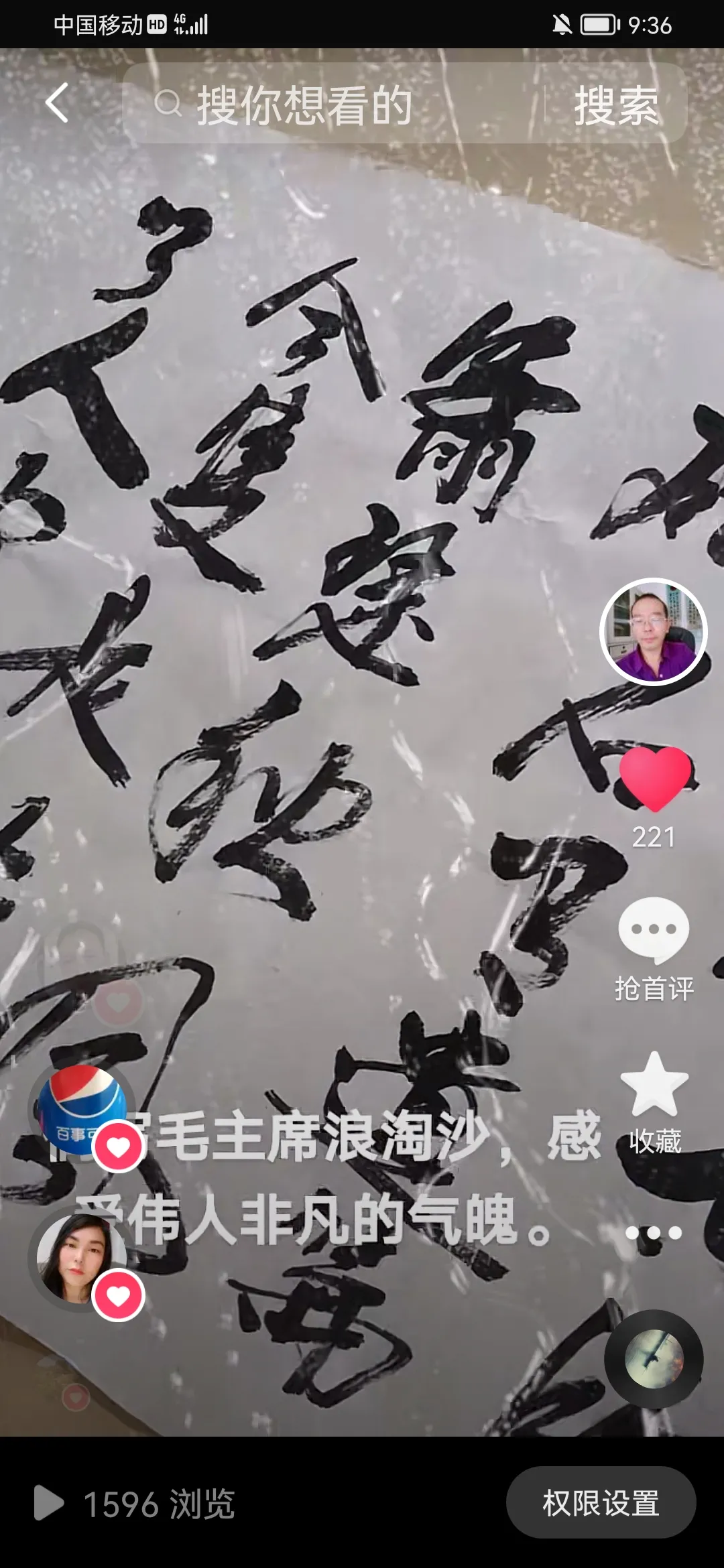The width and height of the screenshot is (724, 1568).
Task: Like the video with the heart icon
Action: click(x=655, y=777)
